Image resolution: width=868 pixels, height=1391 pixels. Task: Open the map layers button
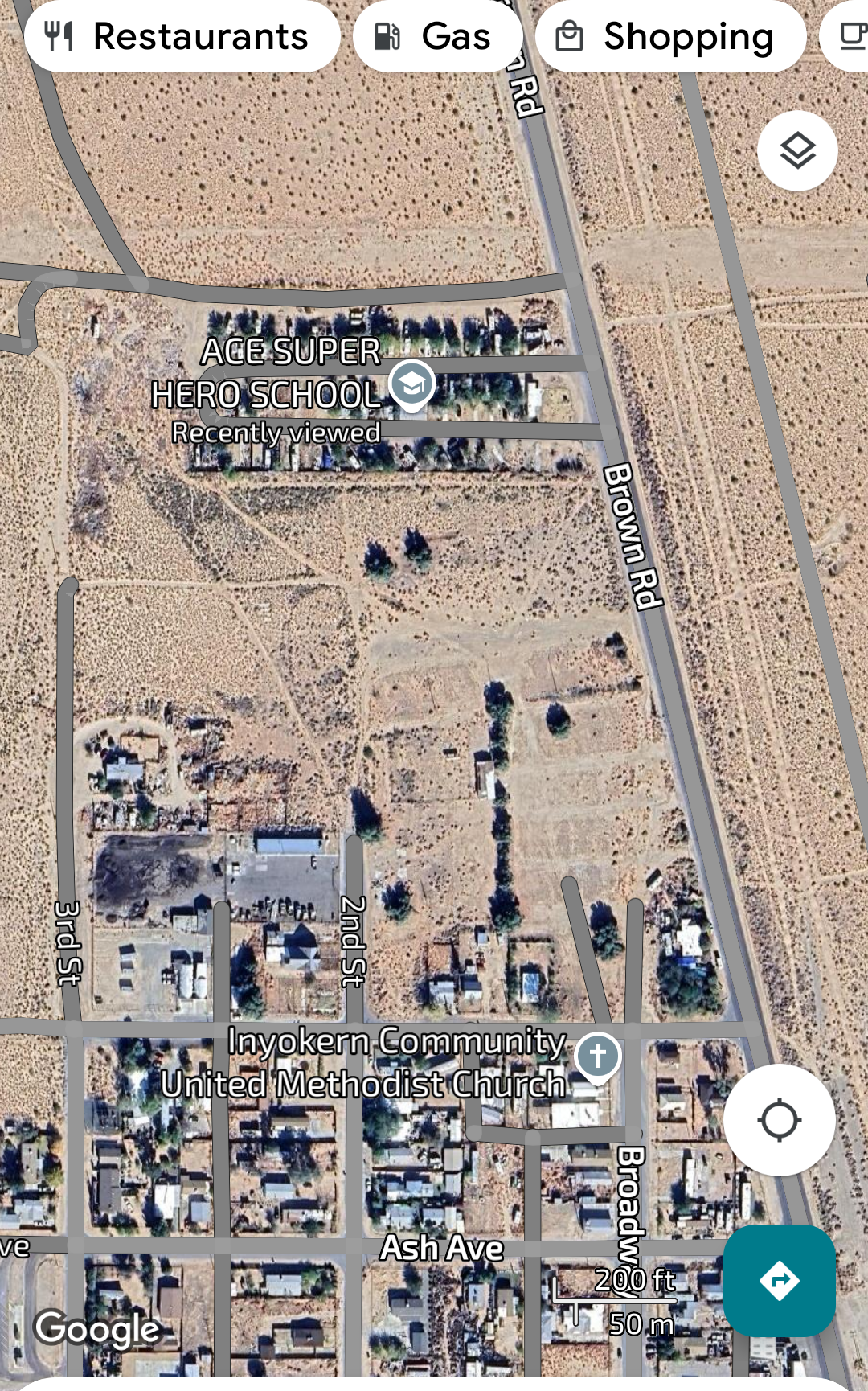pyautogui.click(x=797, y=150)
